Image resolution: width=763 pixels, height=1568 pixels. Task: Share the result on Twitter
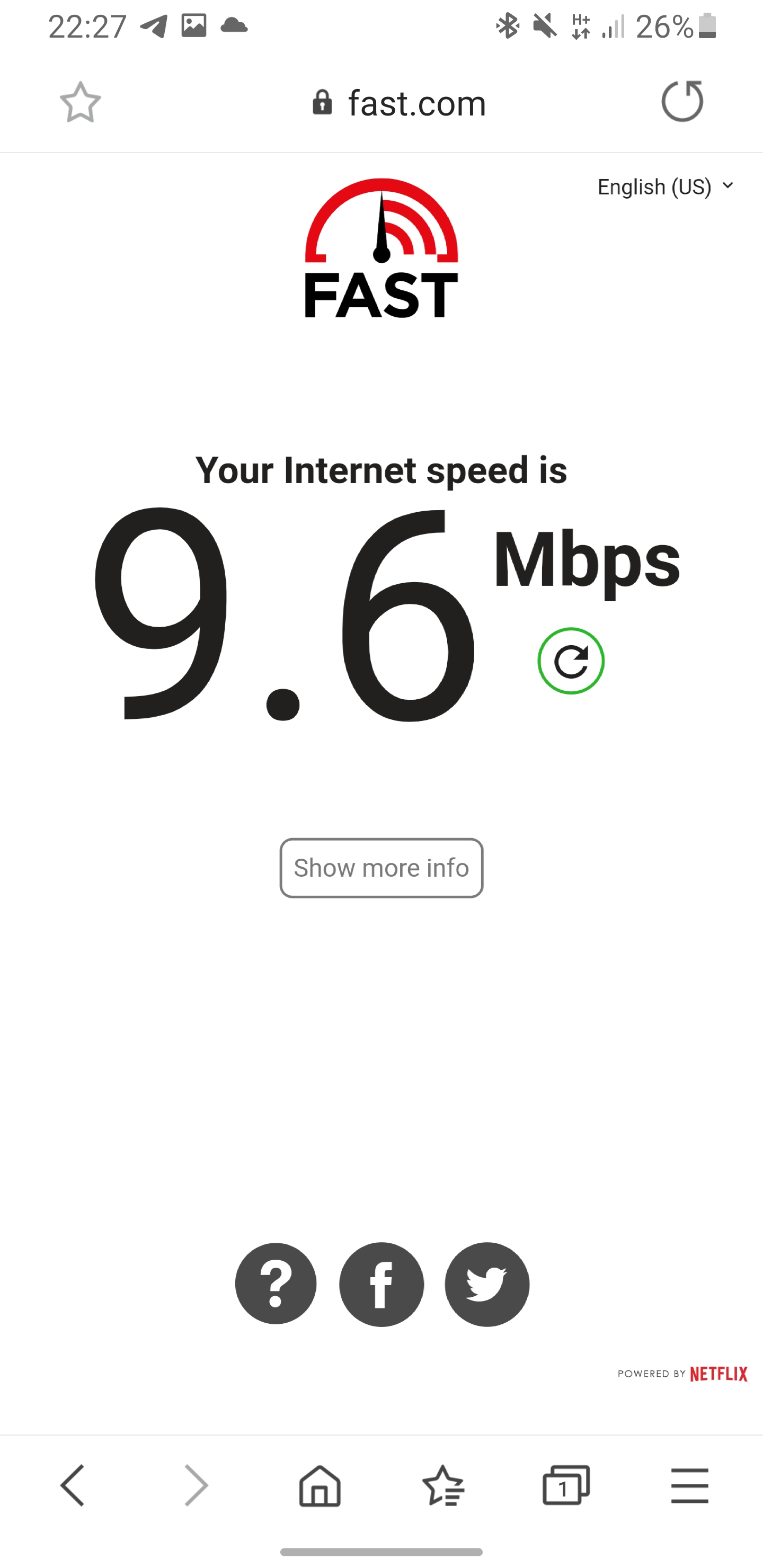click(486, 1284)
